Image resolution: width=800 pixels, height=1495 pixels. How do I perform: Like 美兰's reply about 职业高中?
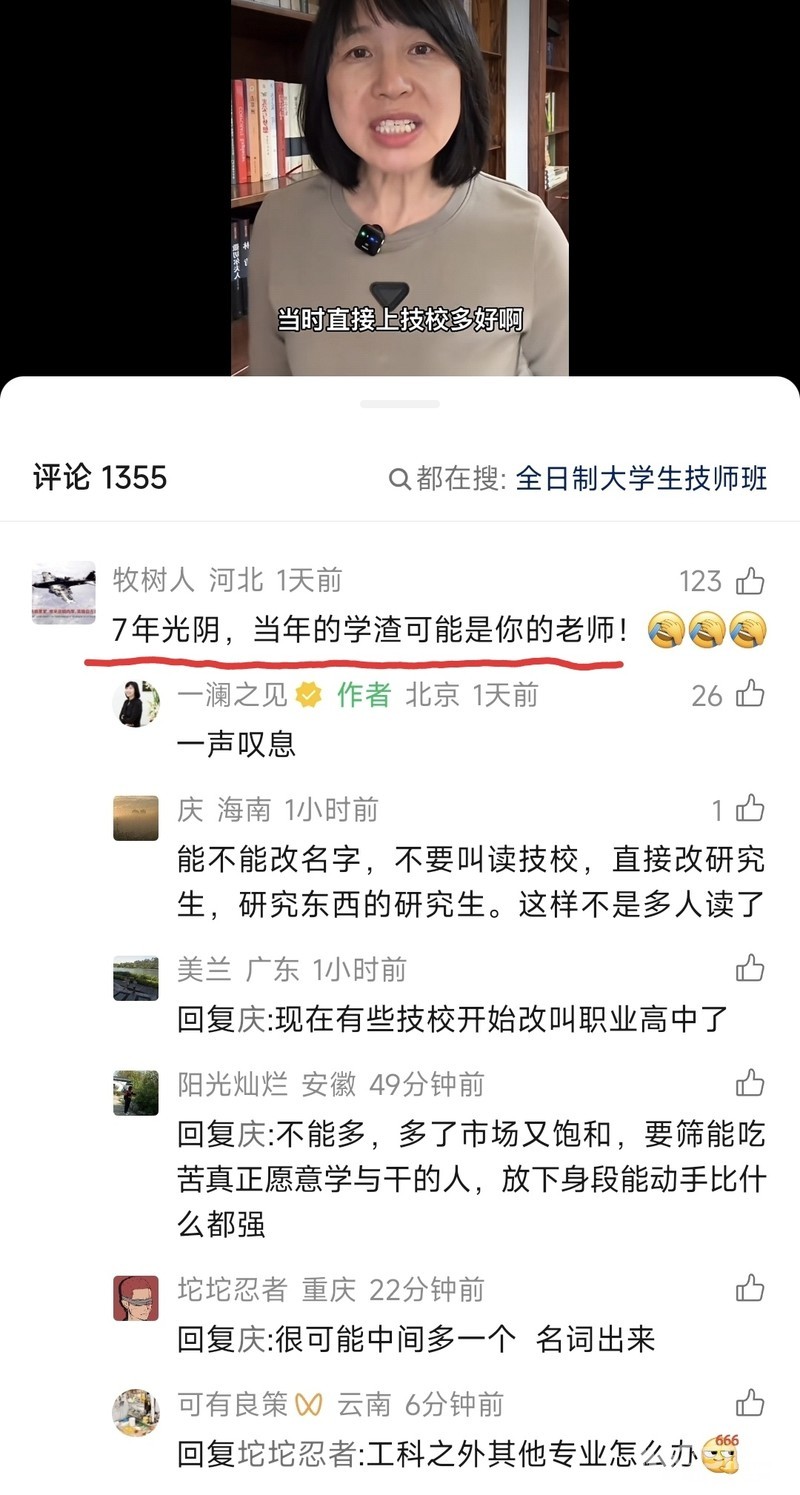click(750, 968)
